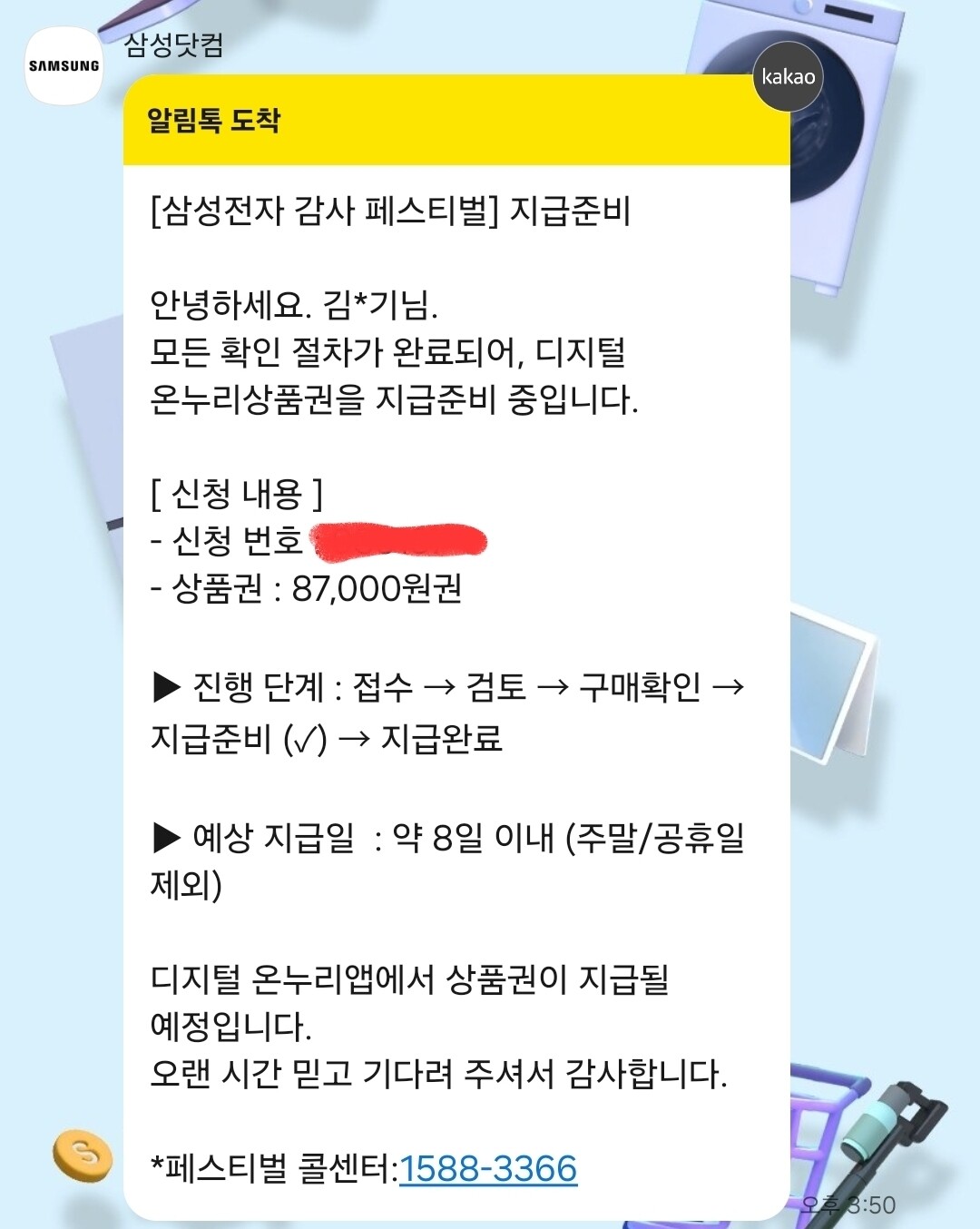
Task: Call the festival call center 1588-3366
Action: click(x=488, y=1169)
